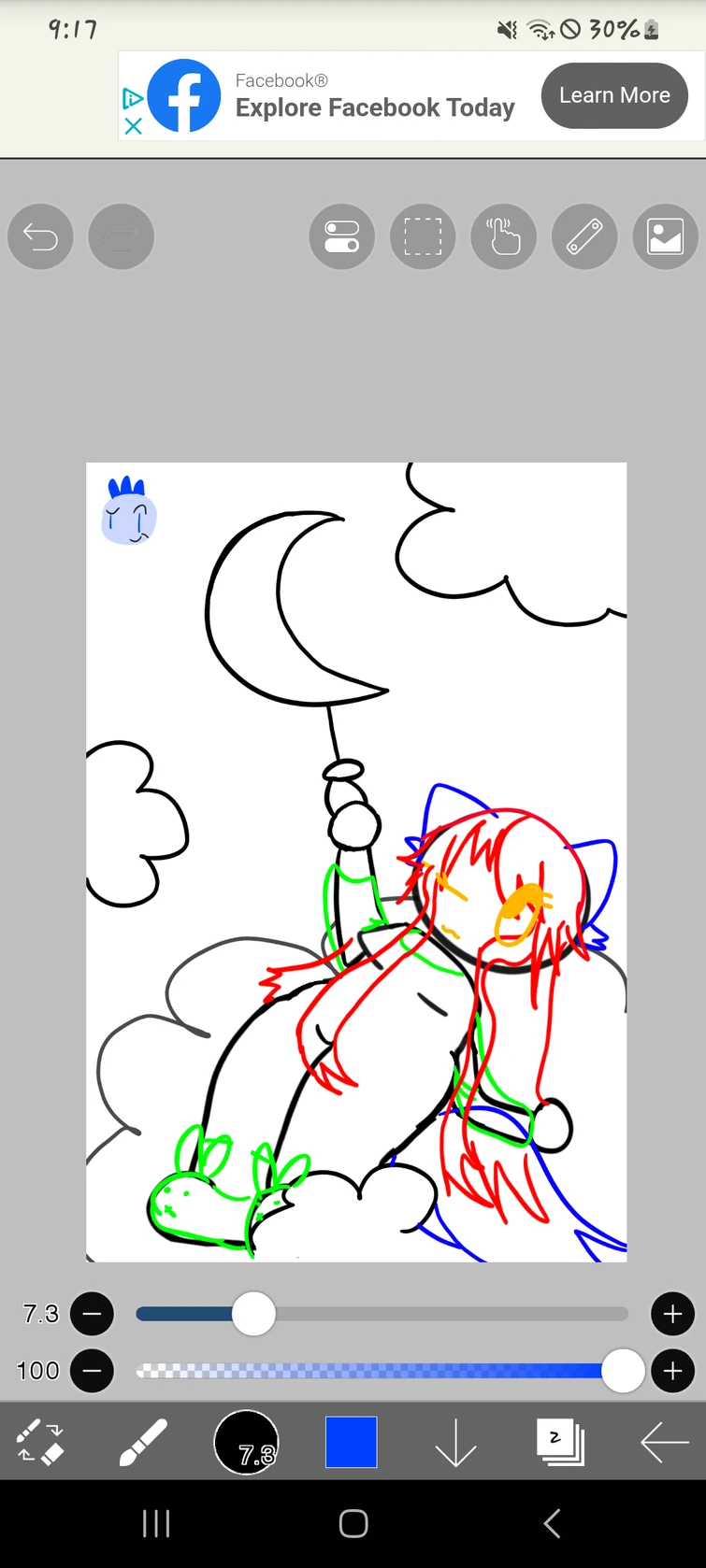The image size is (706, 1568).
Task: Tap the brush size circle indicator
Action: pos(247,1443)
